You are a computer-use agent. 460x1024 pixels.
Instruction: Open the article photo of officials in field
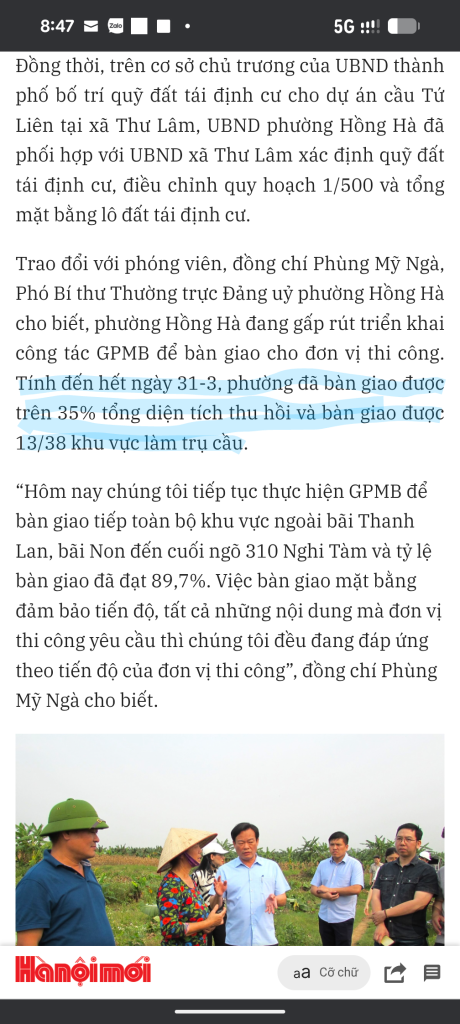coord(230,840)
